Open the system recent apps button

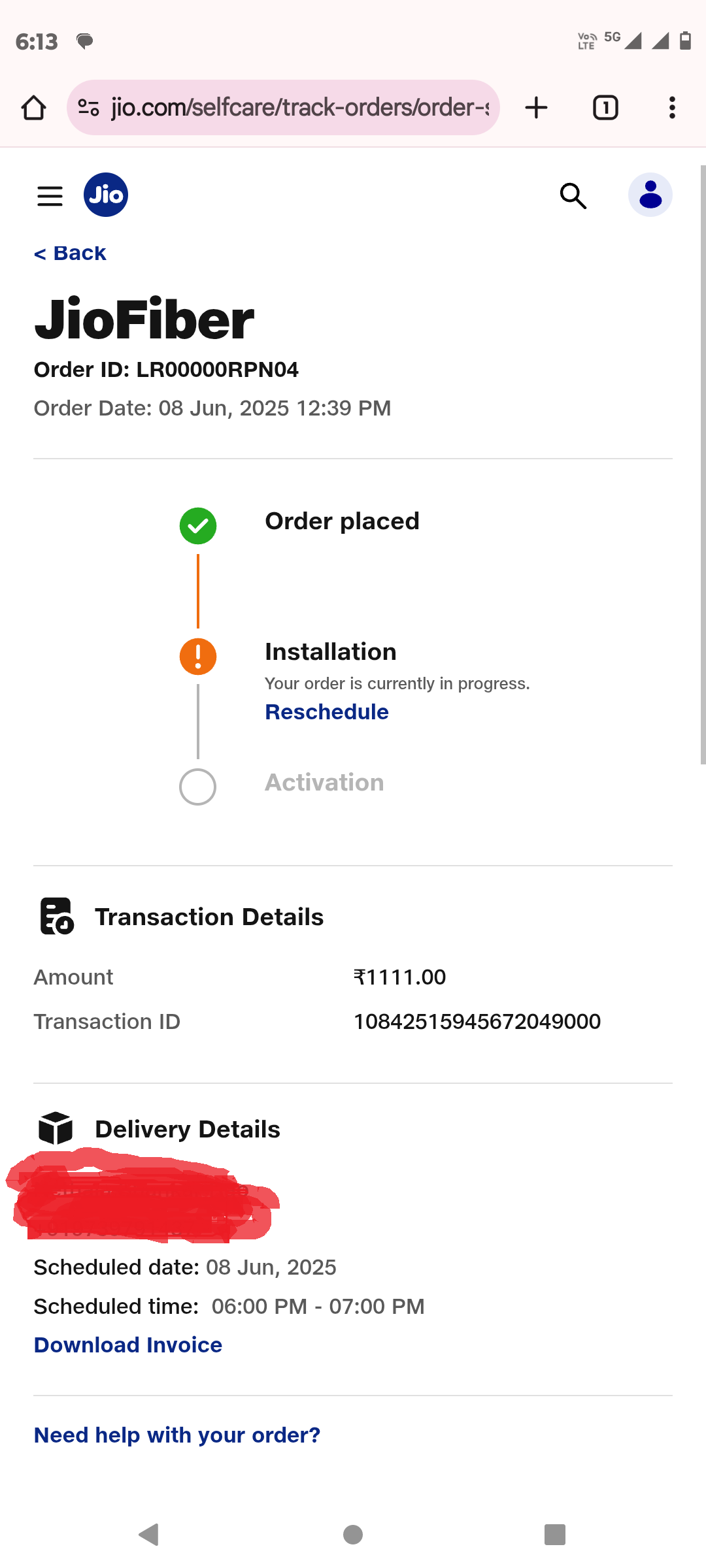pyautogui.click(x=555, y=1534)
